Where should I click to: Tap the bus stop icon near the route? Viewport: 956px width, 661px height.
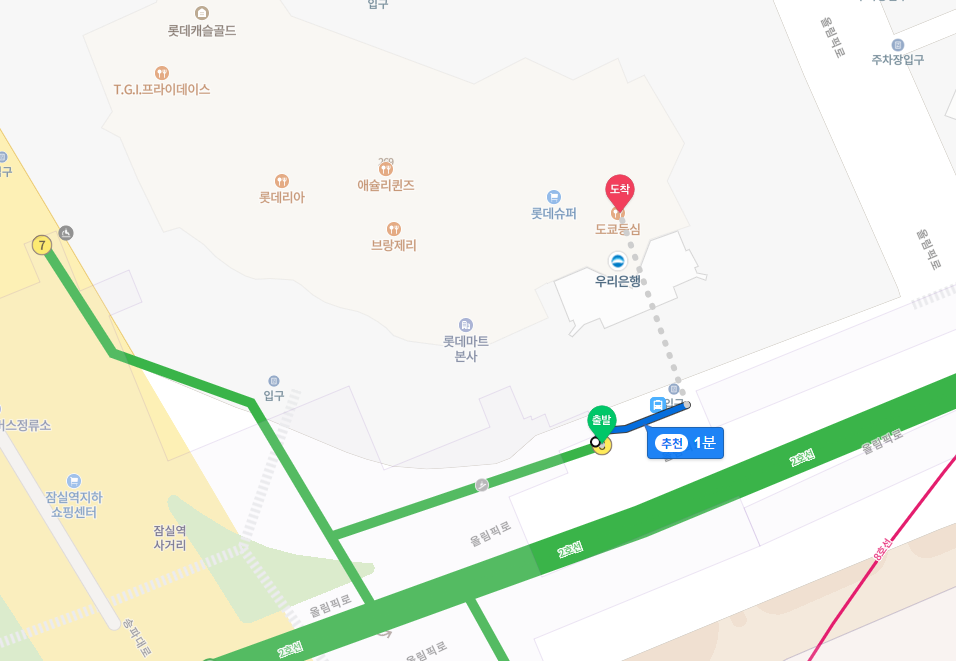657,404
